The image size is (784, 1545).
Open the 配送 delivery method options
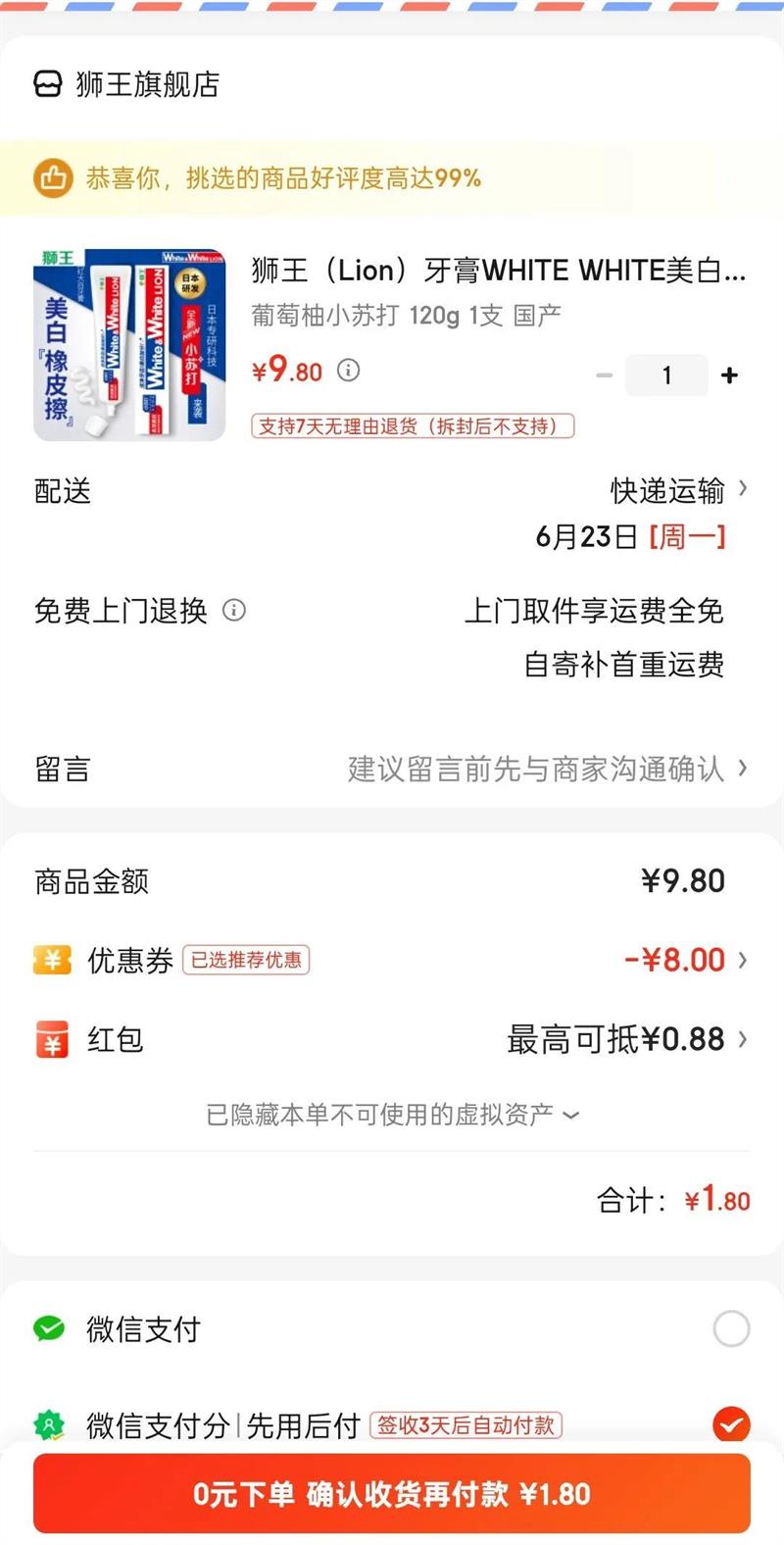point(678,489)
